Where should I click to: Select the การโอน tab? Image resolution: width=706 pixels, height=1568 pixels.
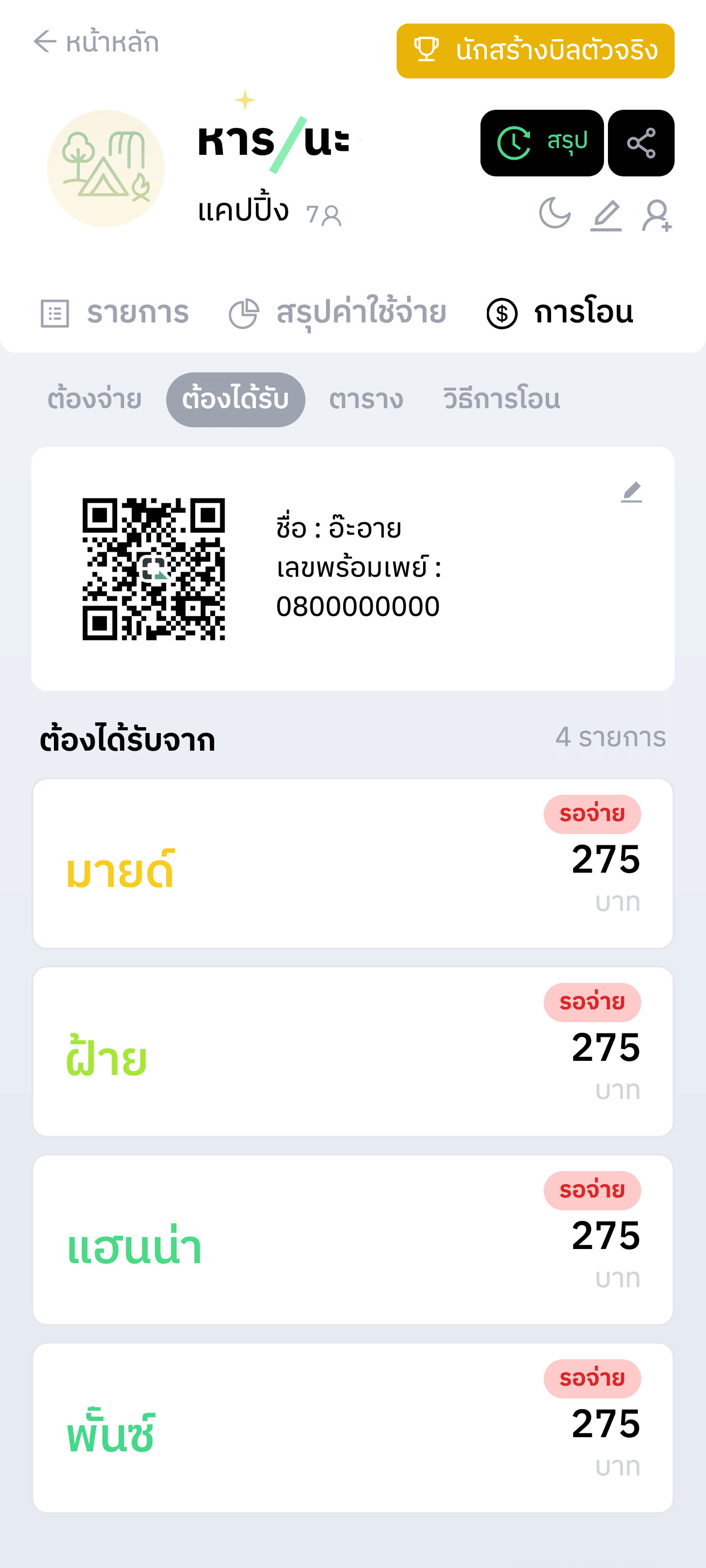(x=560, y=313)
